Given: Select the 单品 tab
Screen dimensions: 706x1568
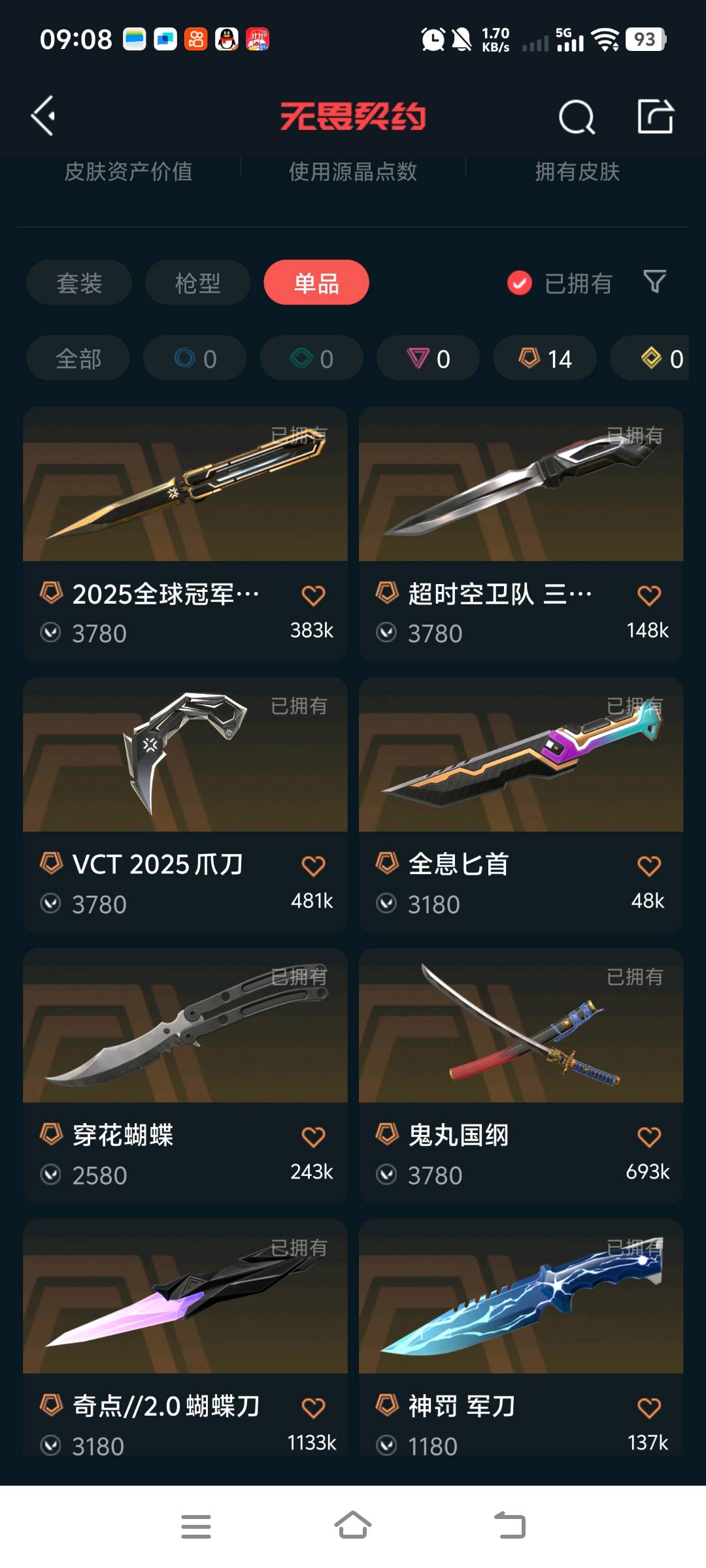Looking at the screenshot, I should point(316,283).
